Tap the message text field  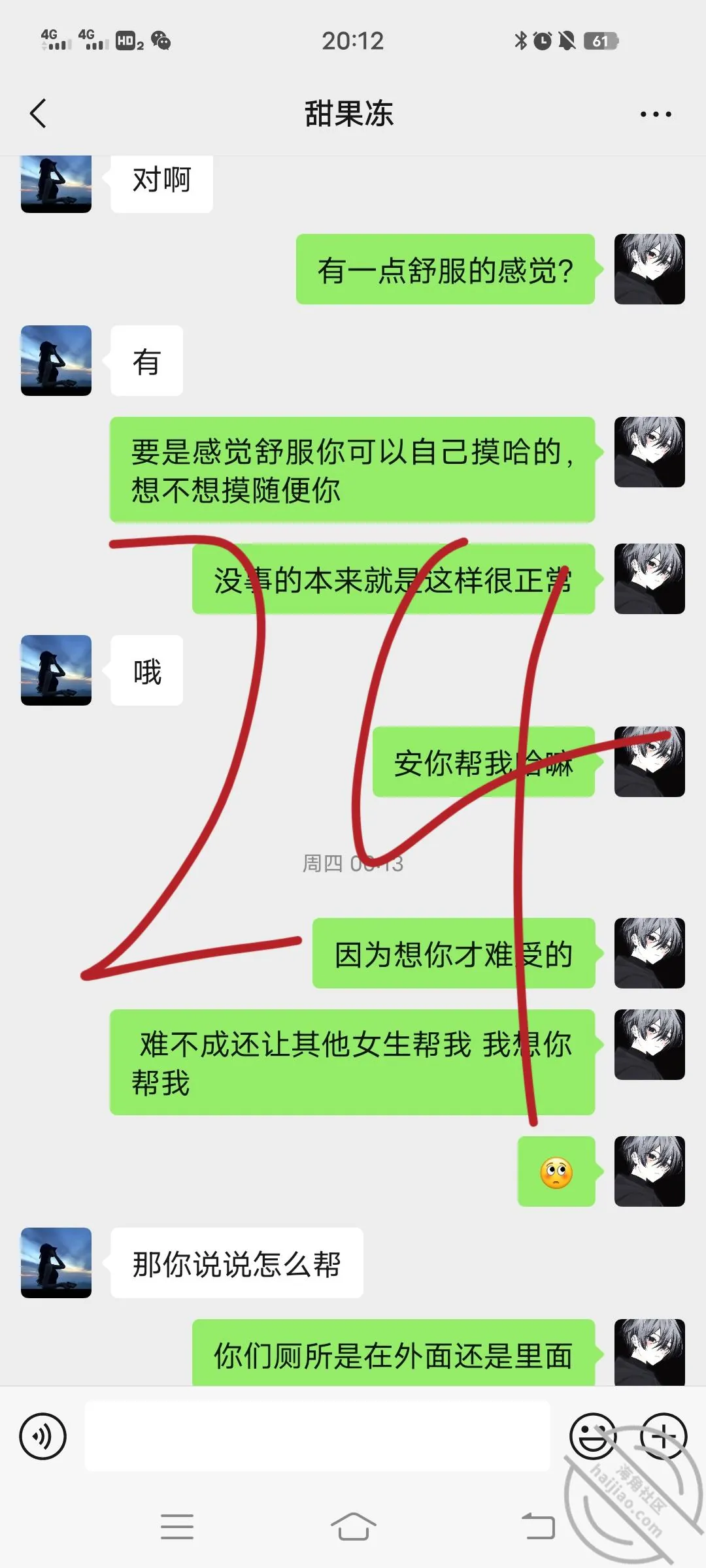coord(317,1436)
